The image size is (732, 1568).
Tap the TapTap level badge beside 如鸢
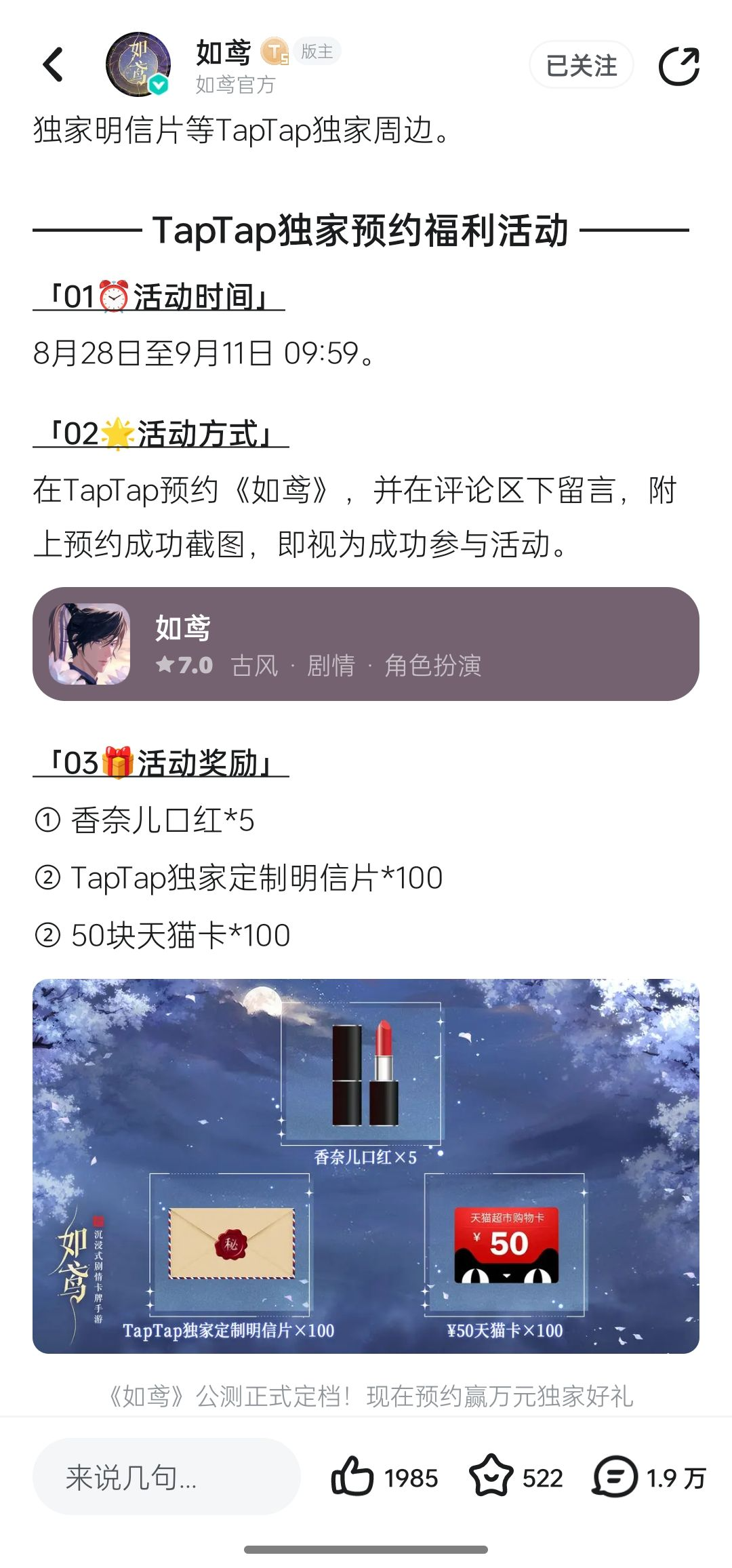click(274, 51)
